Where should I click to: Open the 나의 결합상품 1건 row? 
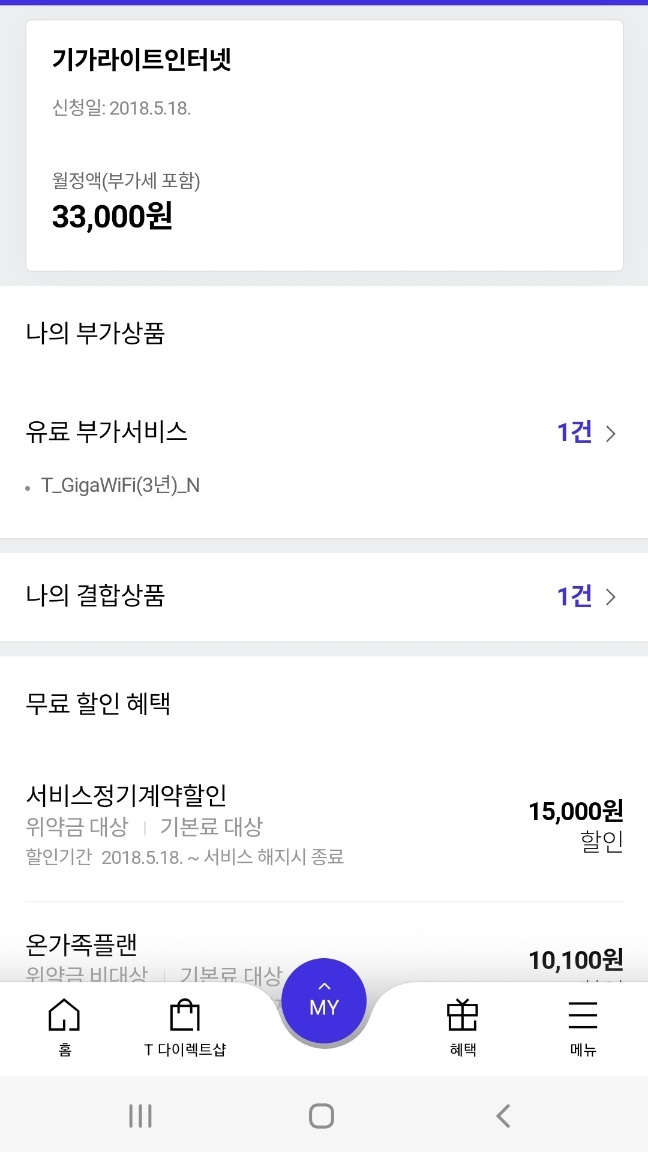click(x=324, y=597)
